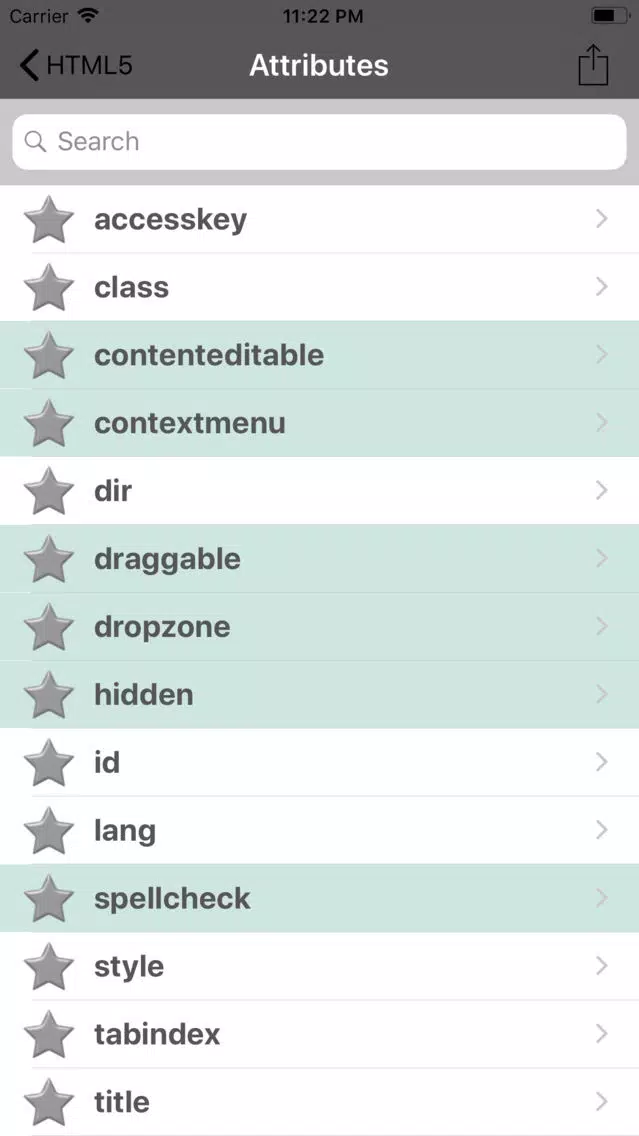Open the class attribute

point(320,288)
